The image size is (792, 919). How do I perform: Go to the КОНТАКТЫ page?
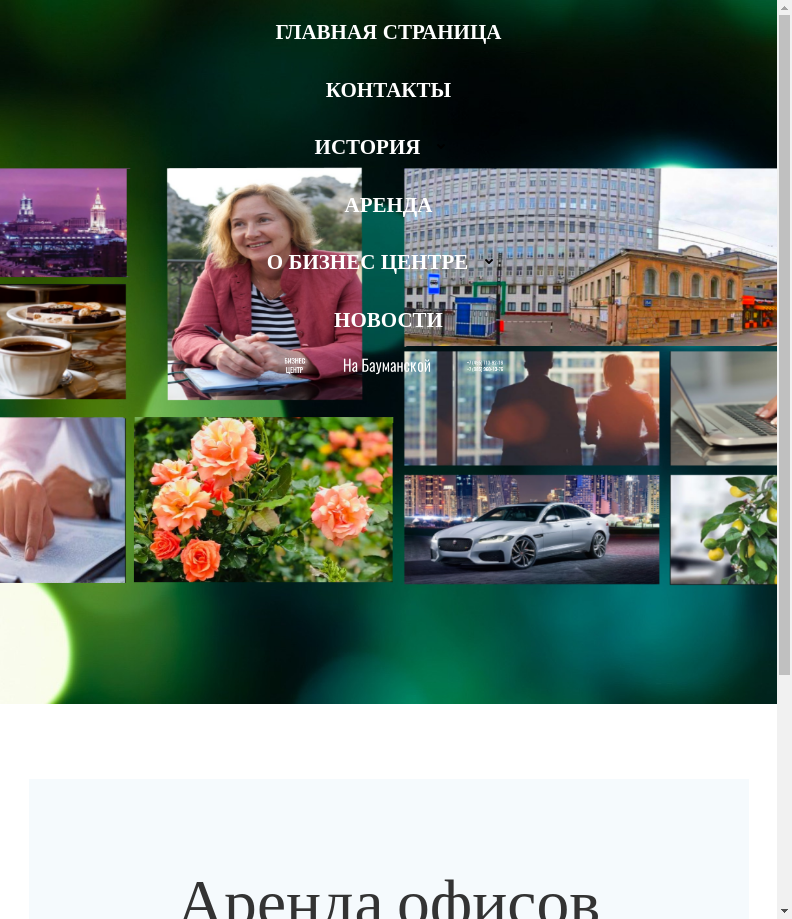[388, 90]
